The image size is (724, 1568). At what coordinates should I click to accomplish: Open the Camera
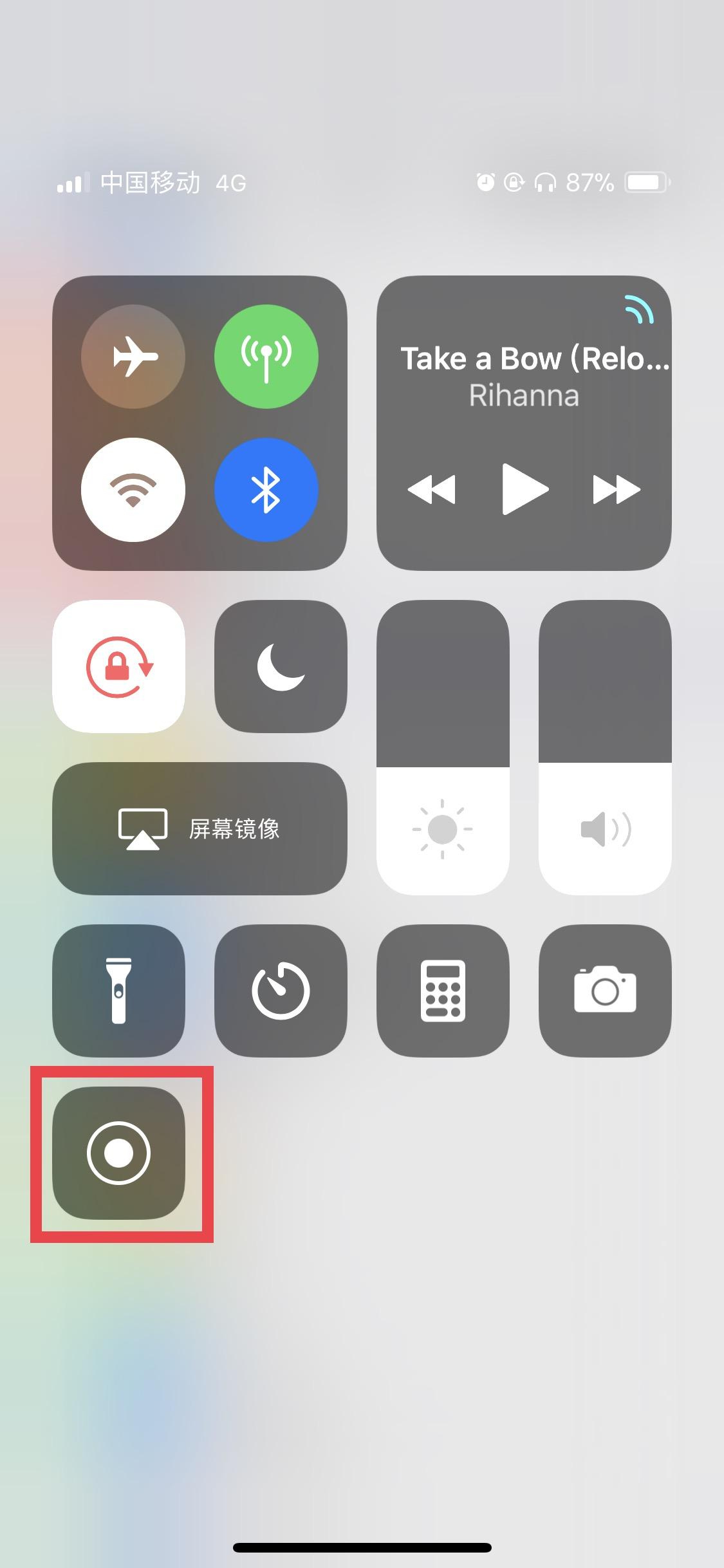[x=605, y=991]
